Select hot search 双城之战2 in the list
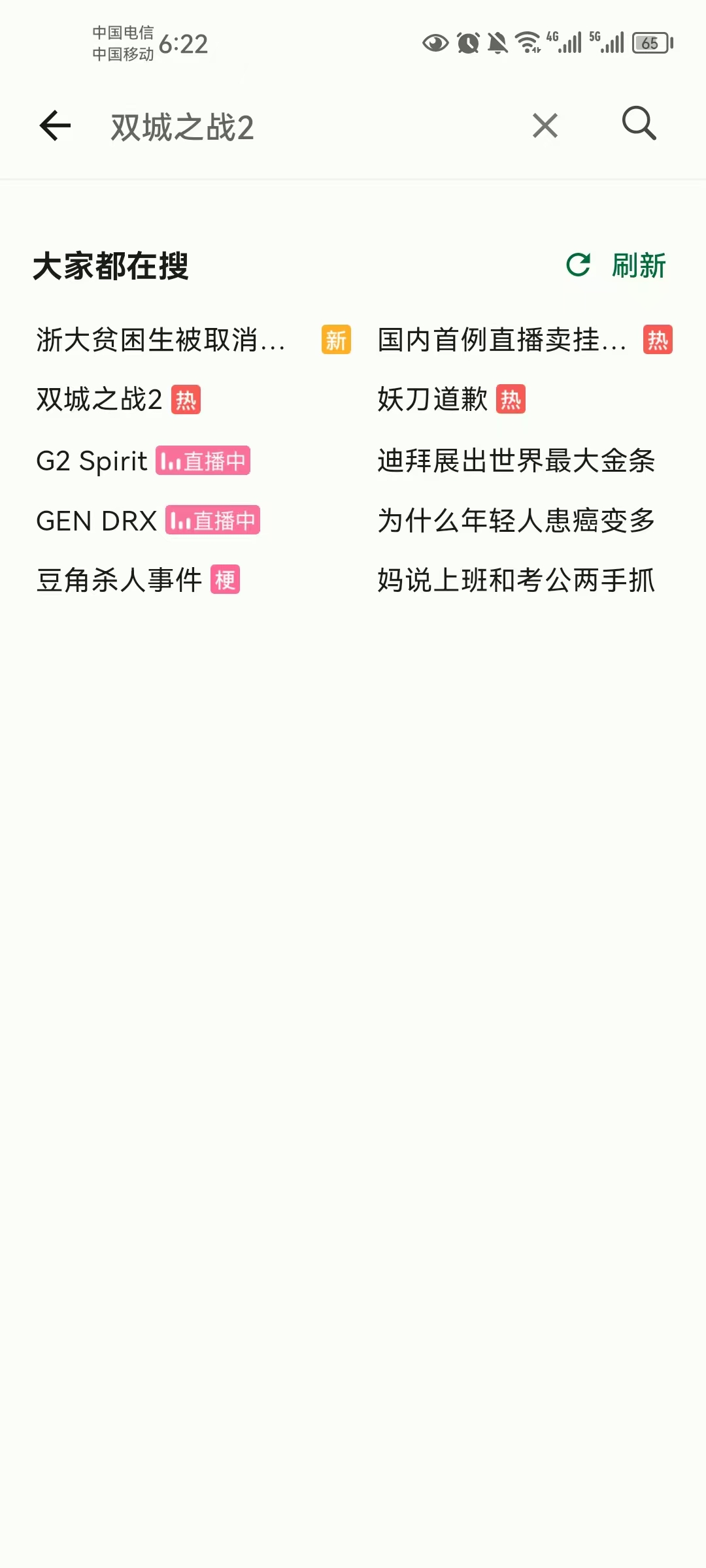Screen dimensions: 706x1568 (99, 399)
